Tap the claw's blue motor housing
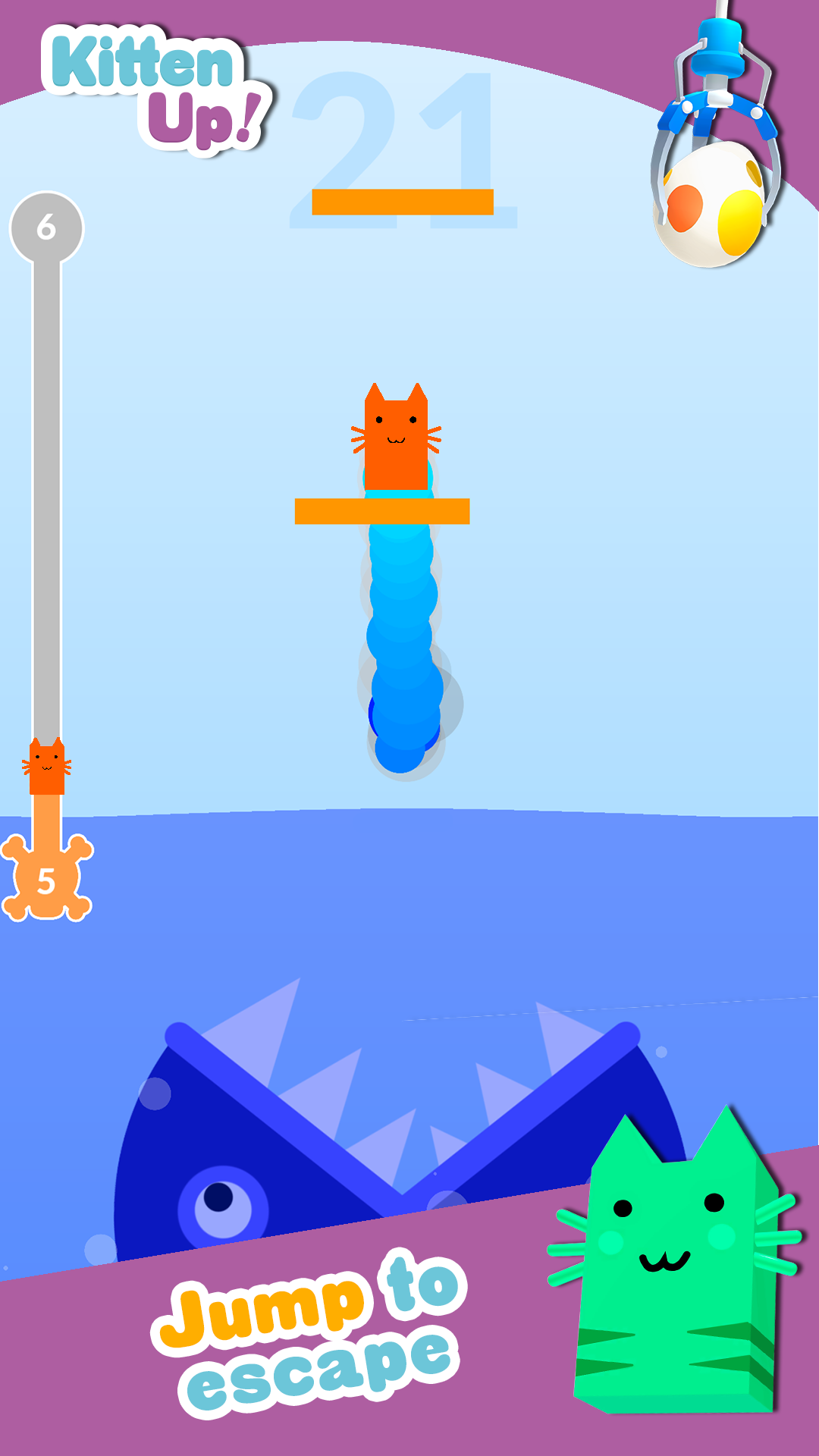This screenshot has height=1456, width=819. point(719,45)
